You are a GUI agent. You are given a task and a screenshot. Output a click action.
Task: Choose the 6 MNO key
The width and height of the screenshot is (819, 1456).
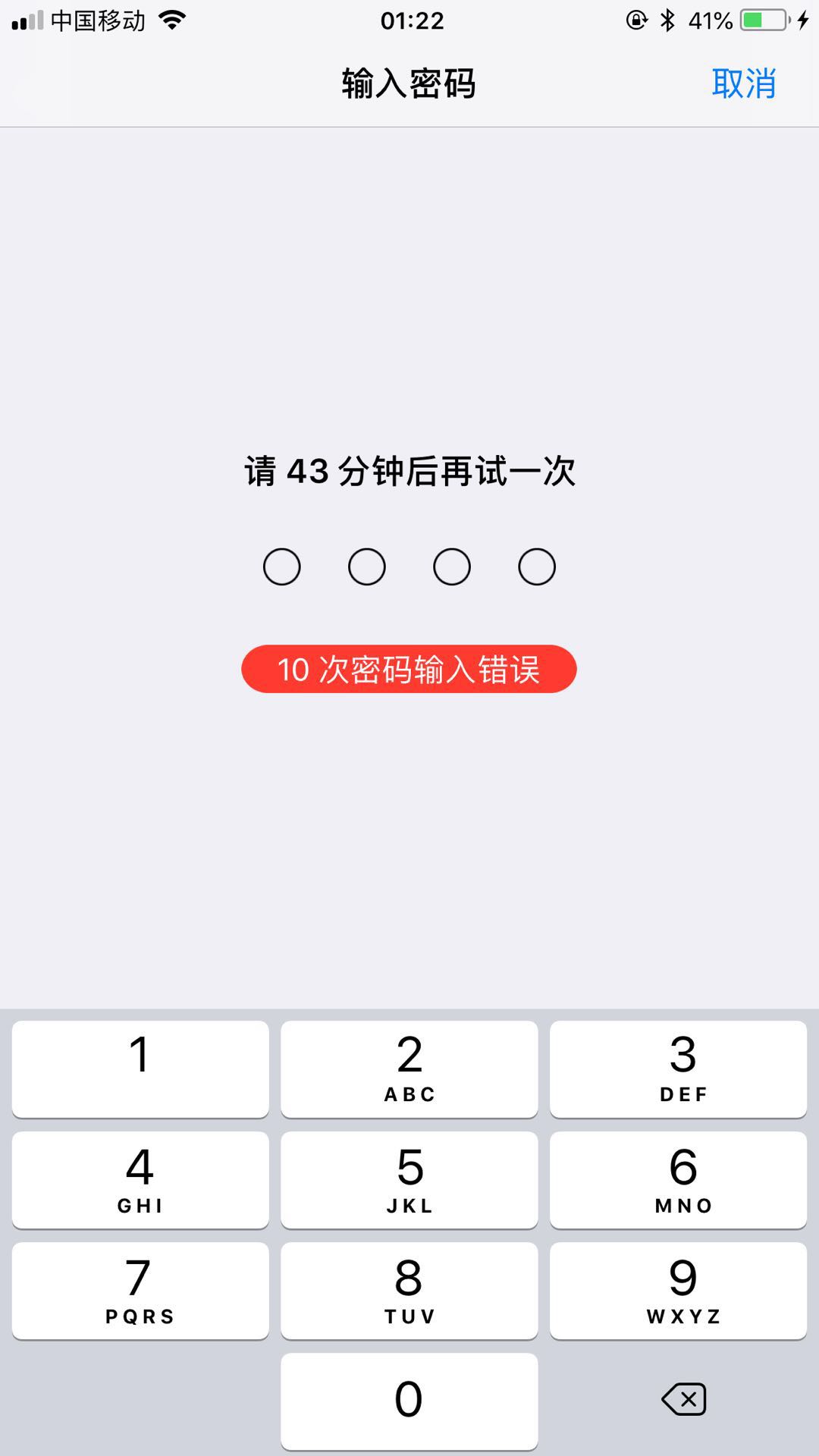[x=679, y=1179]
